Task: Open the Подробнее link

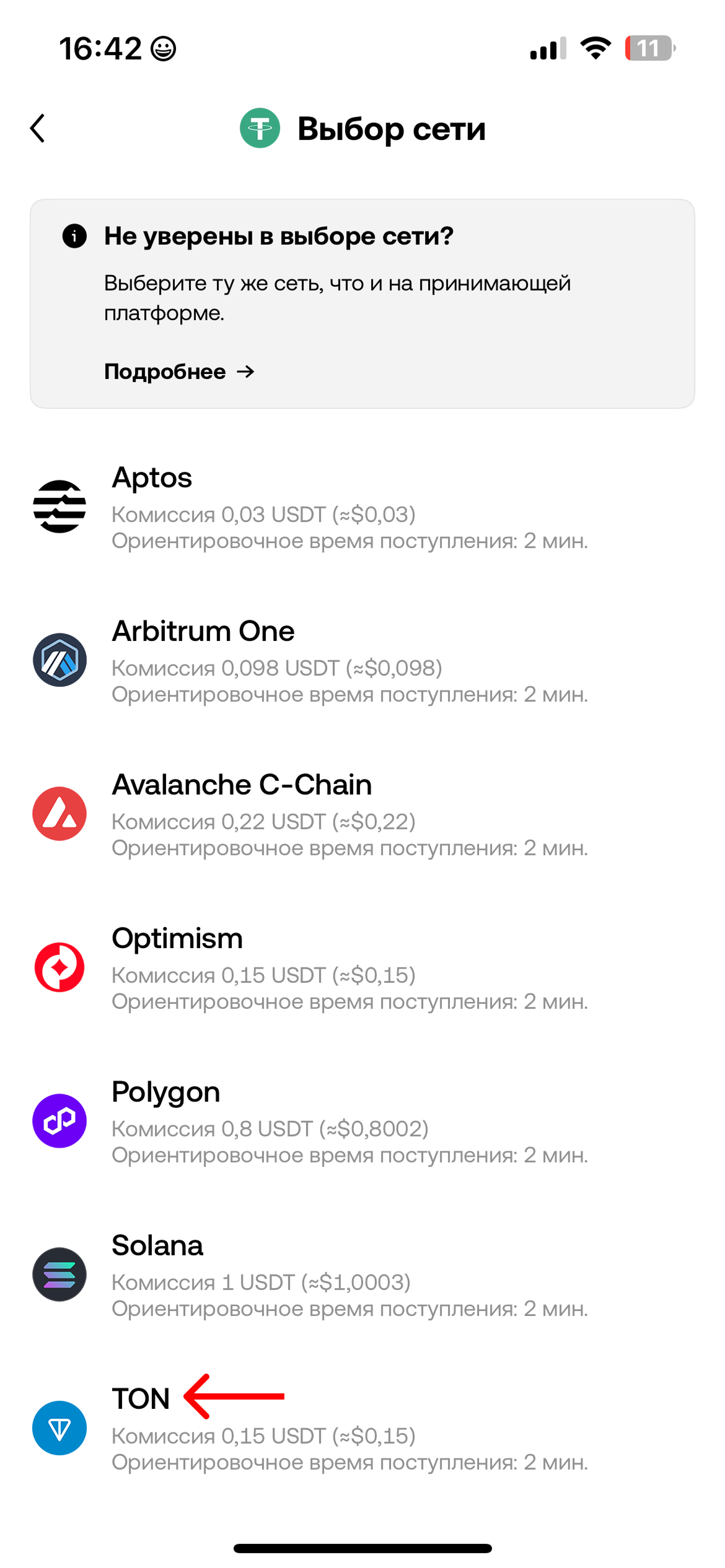Action: click(x=178, y=372)
